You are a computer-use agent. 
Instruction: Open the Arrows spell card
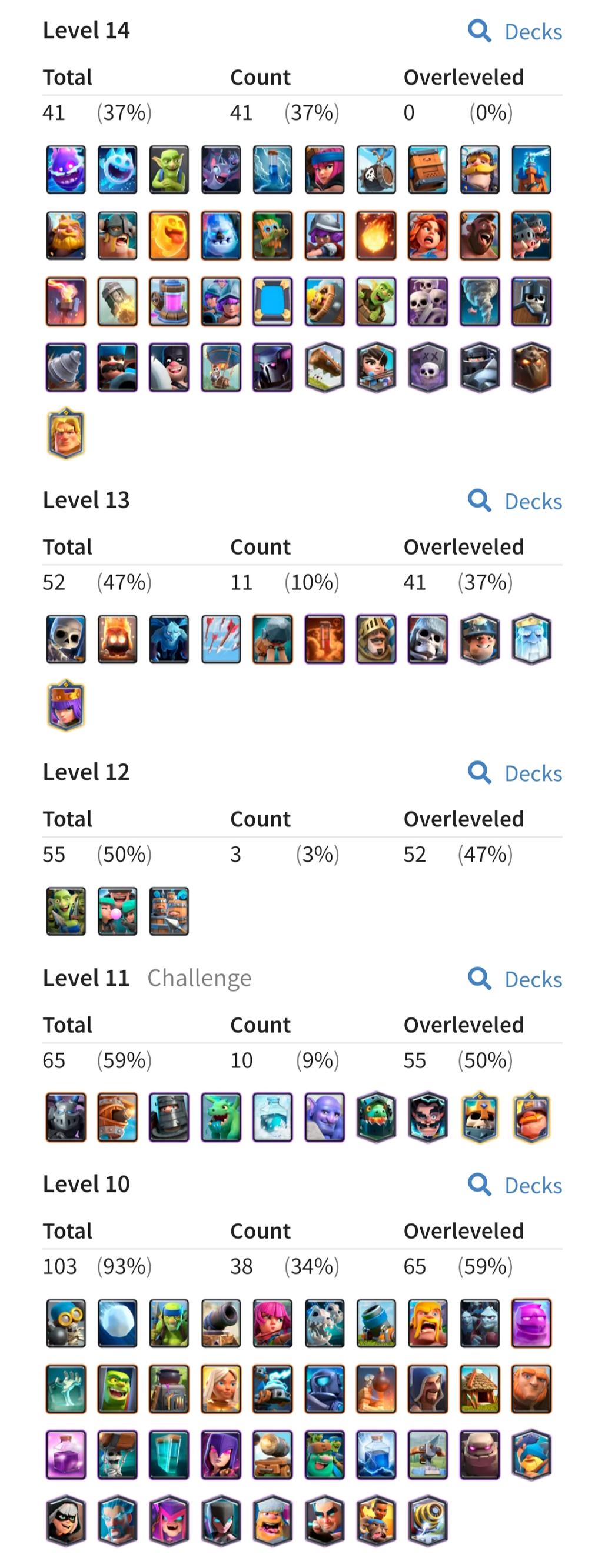click(221, 639)
